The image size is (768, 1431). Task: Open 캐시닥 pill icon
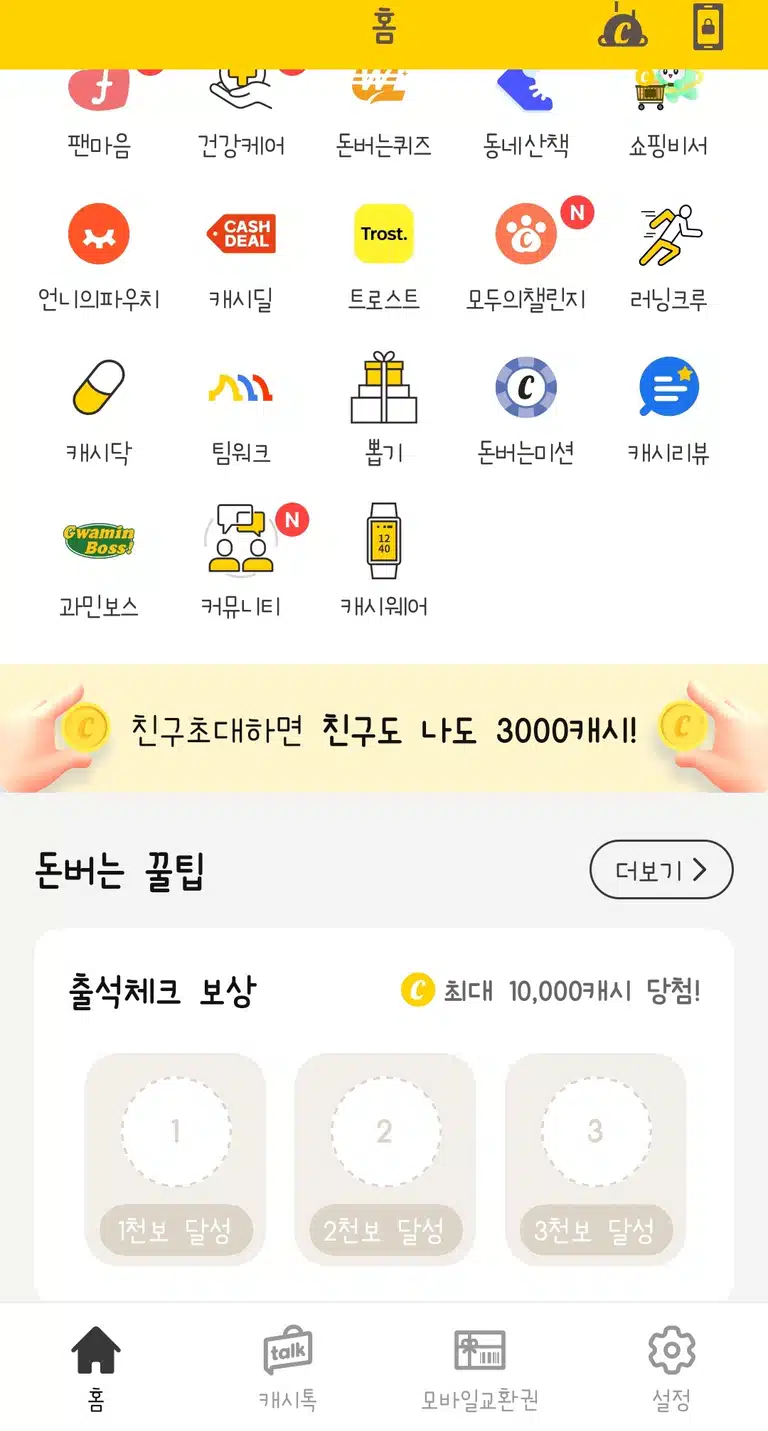99,411
